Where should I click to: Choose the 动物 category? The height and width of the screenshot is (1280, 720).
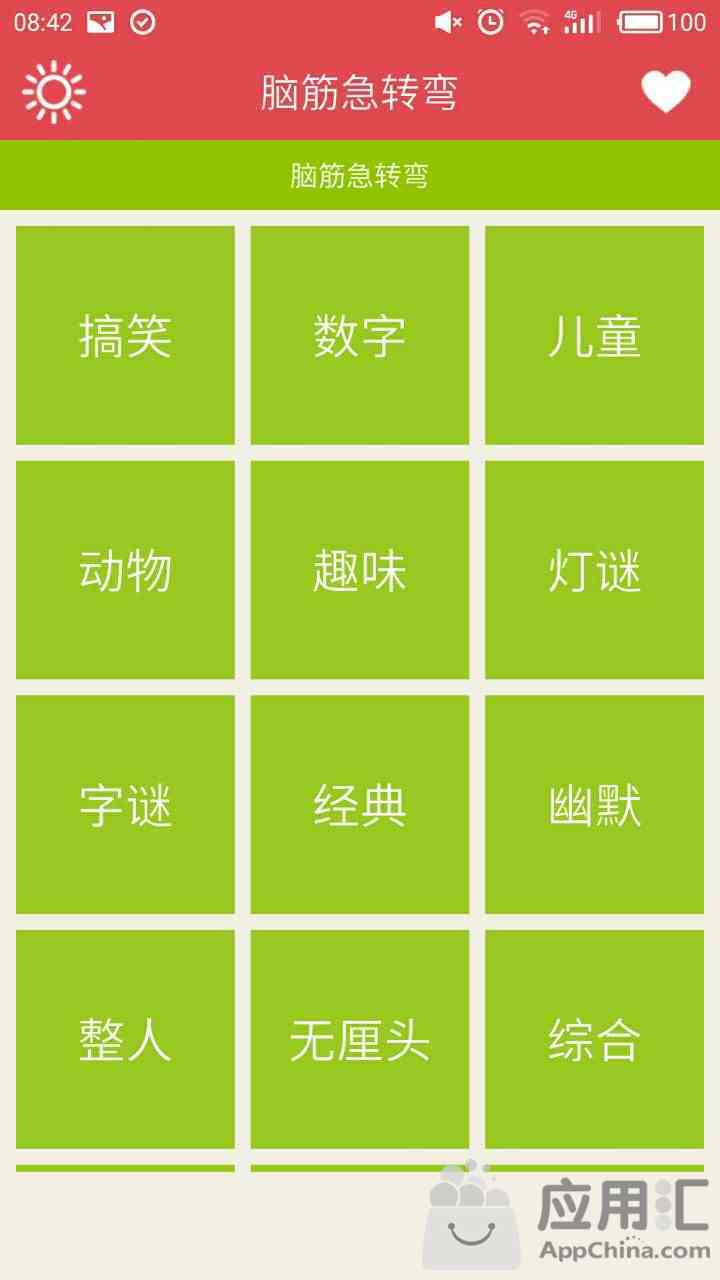point(125,570)
